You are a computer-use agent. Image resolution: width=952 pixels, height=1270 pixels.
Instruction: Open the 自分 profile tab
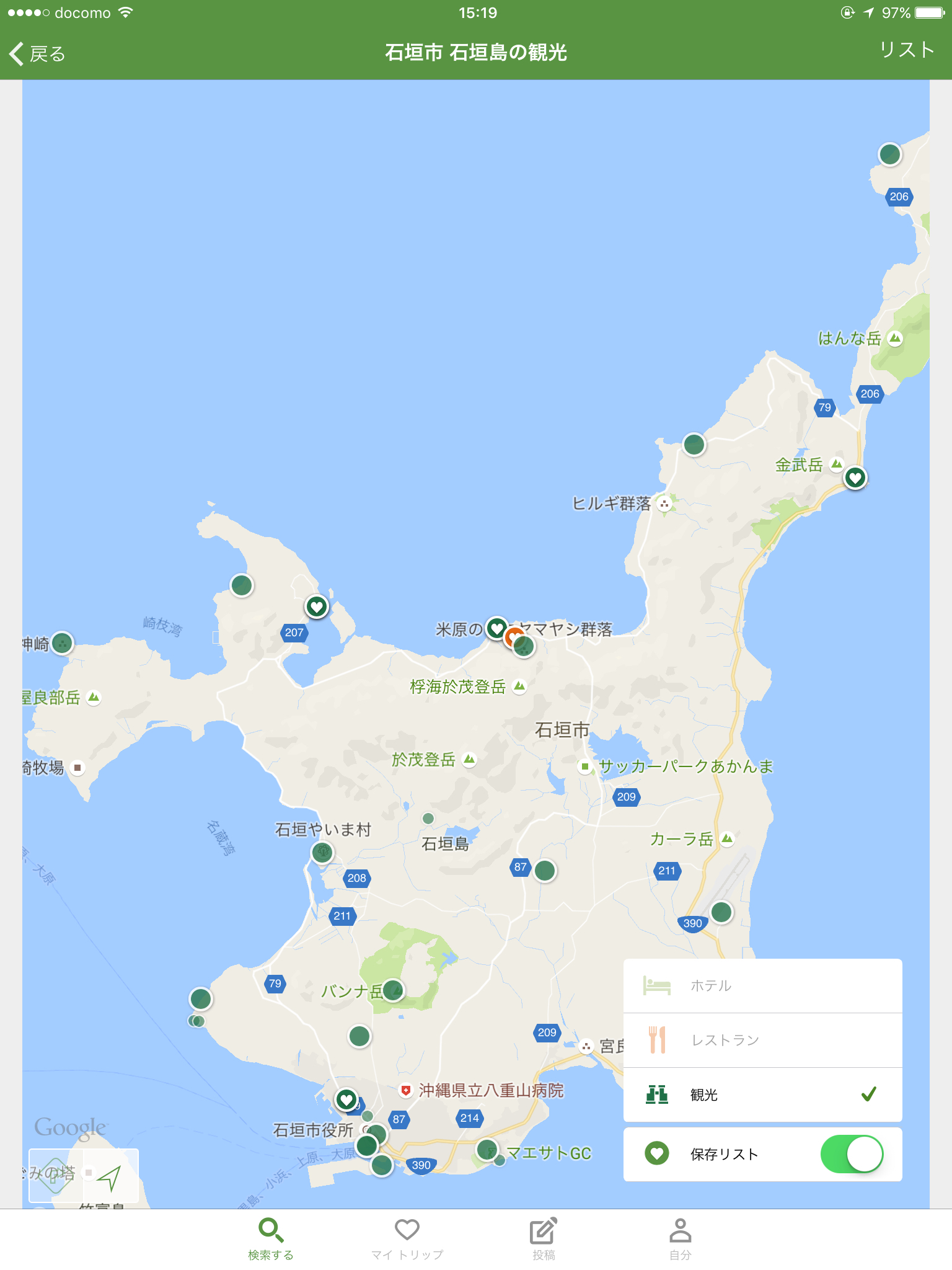[680, 1238]
